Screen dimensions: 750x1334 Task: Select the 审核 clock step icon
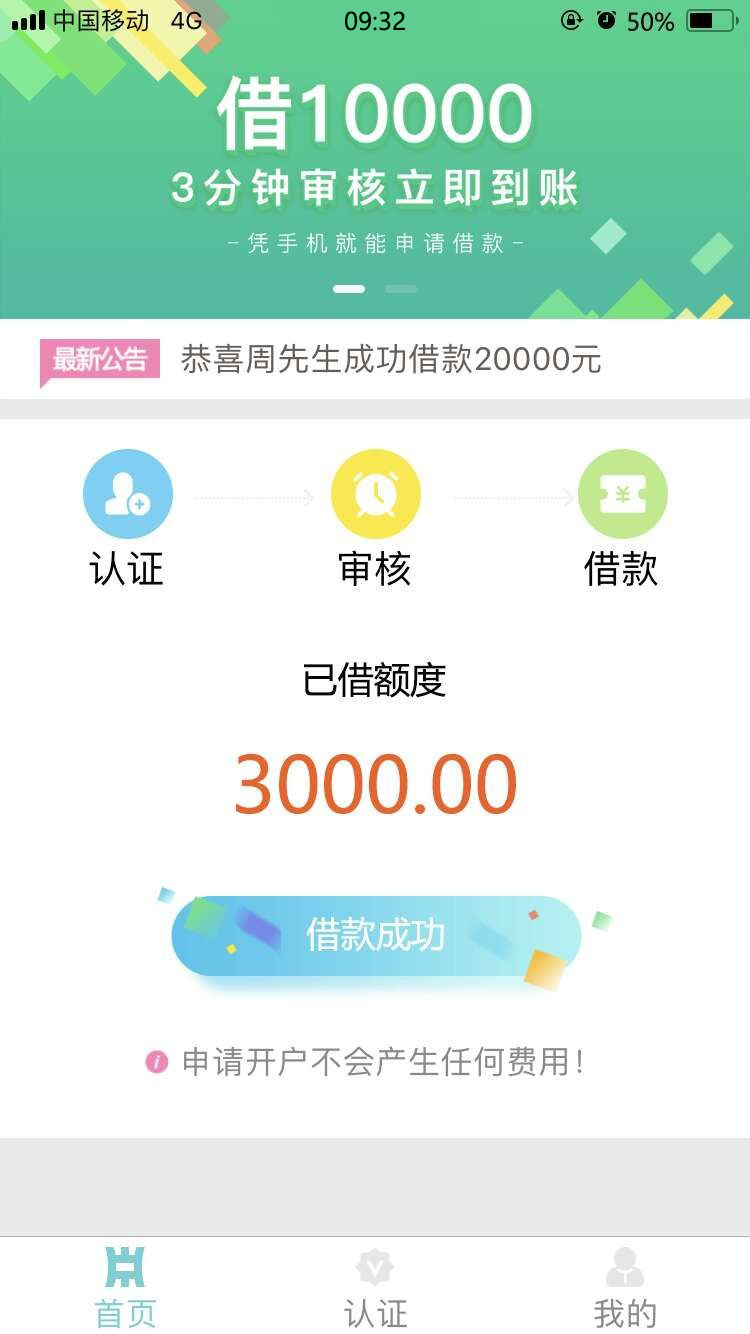(375, 494)
